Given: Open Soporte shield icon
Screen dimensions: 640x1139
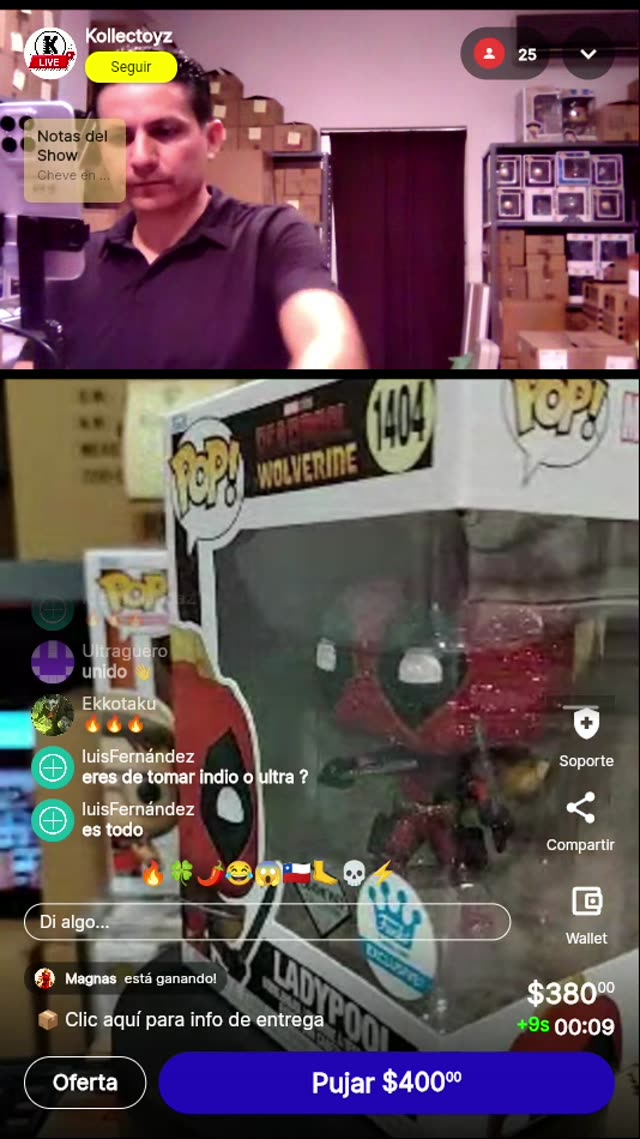Looking at the screenshot, I should (586, 724).
